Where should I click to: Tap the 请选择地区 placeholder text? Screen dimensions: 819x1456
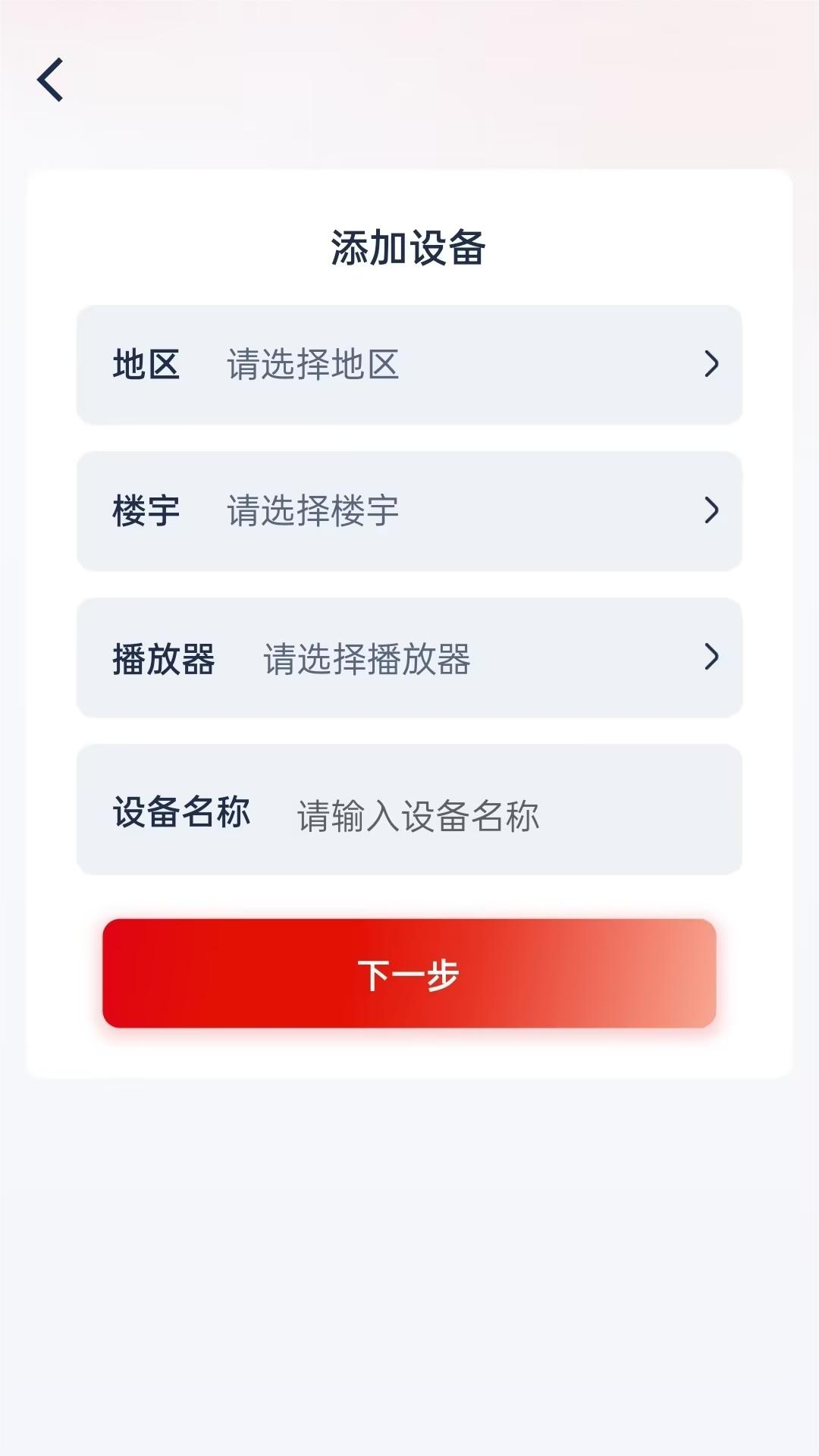click(313, 364)
